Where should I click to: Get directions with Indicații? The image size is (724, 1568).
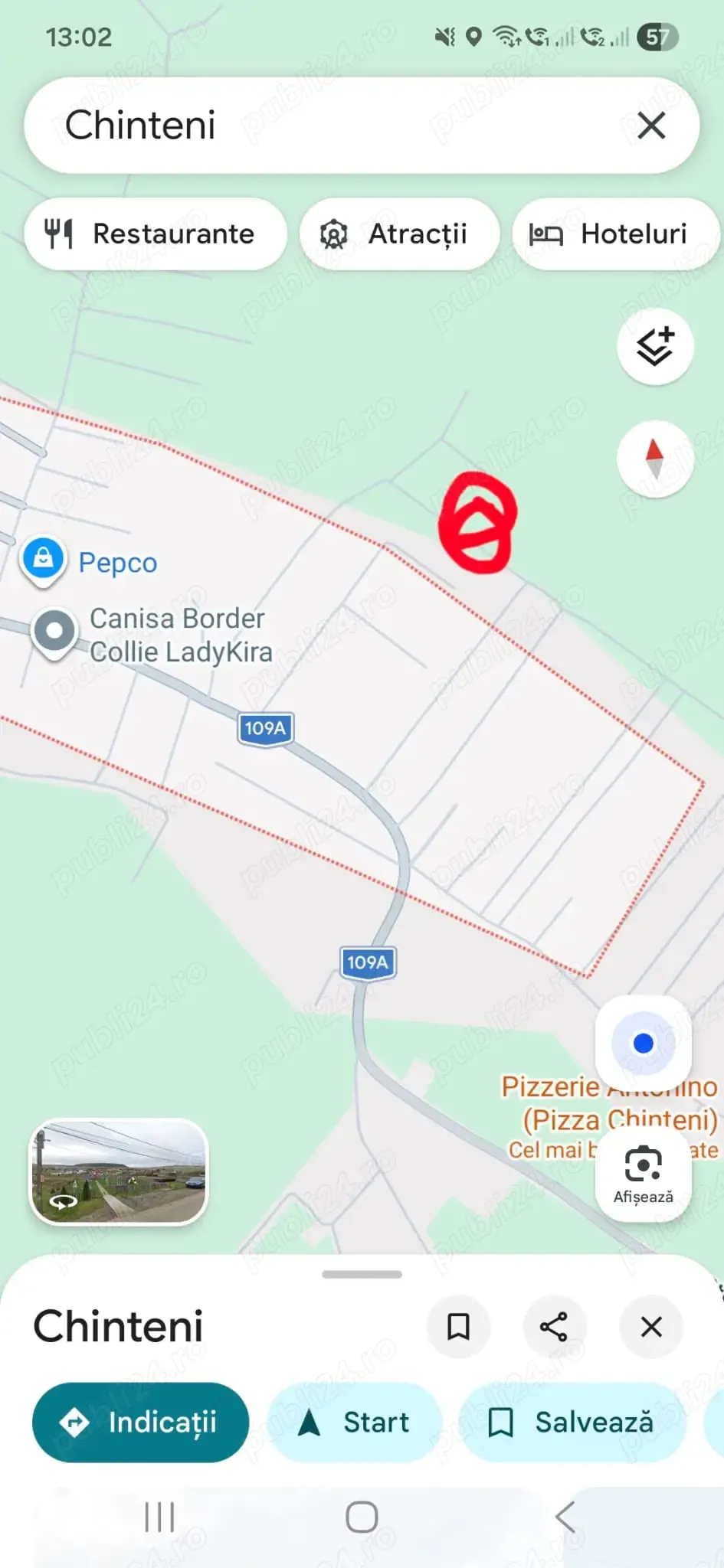(141, 1423)
